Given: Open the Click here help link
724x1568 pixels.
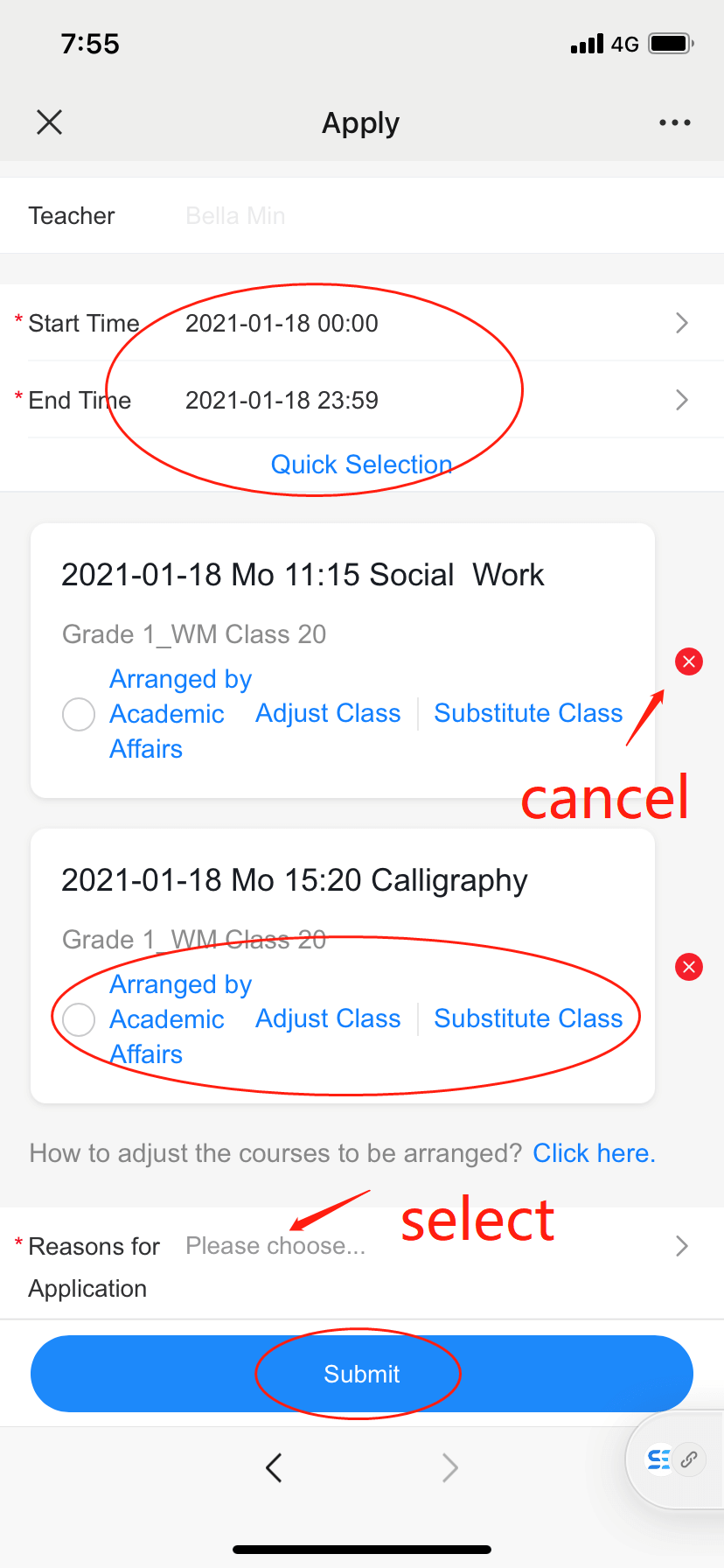Looking at the screenshot, I should [594, 1153].
